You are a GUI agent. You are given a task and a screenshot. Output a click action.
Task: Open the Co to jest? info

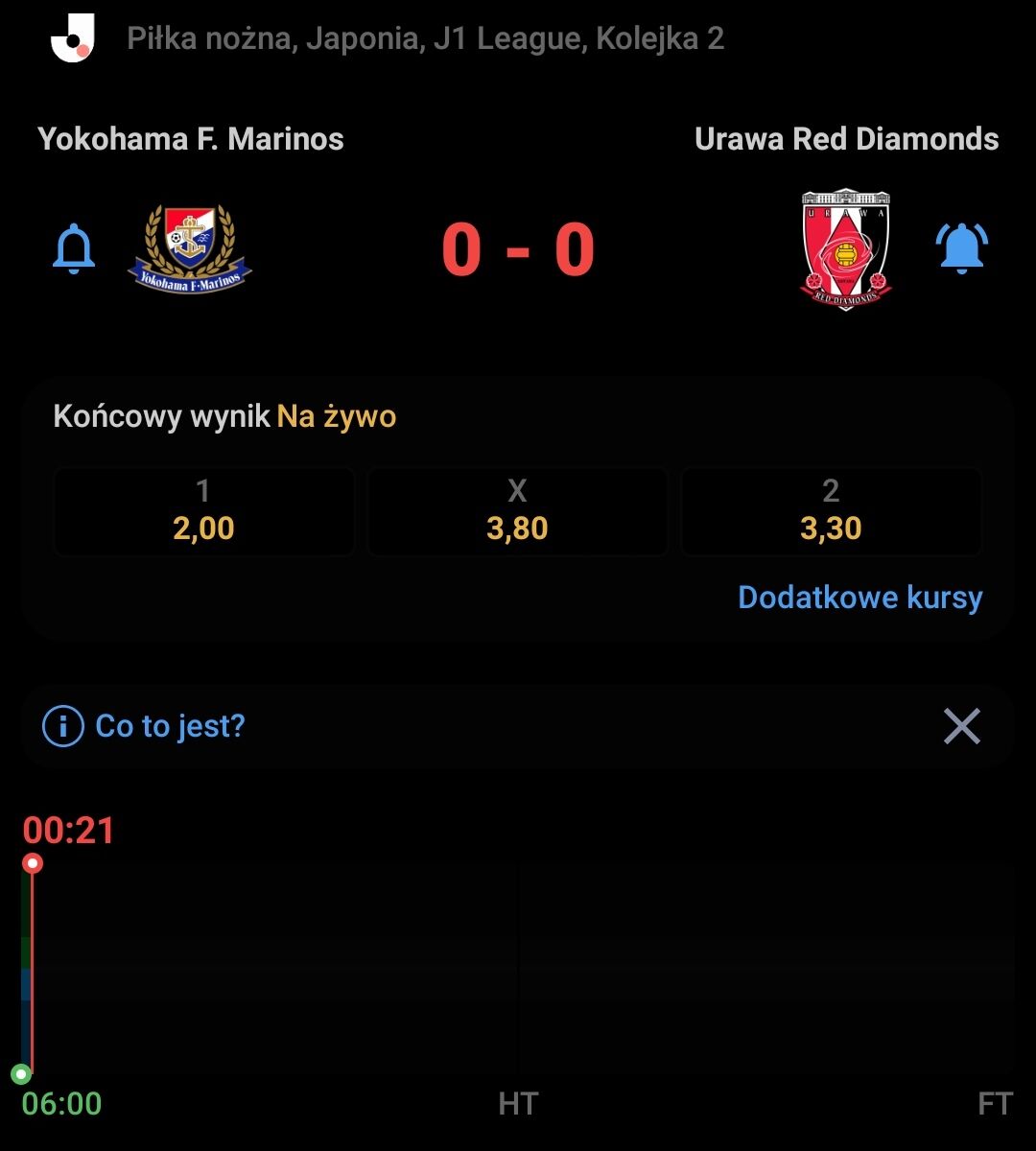point(146,726)
